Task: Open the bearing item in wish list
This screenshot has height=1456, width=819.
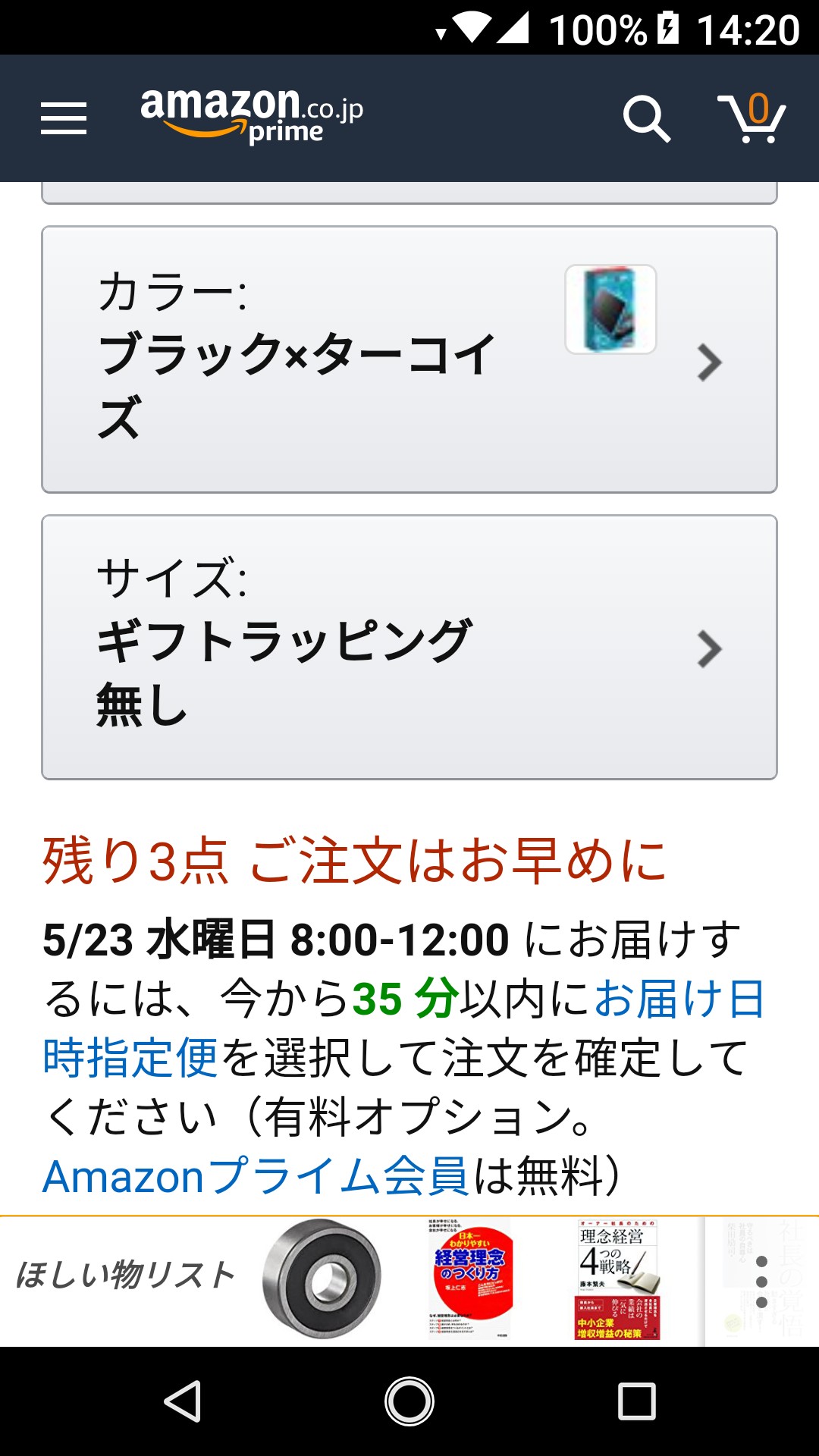Action: point(322,1280)
